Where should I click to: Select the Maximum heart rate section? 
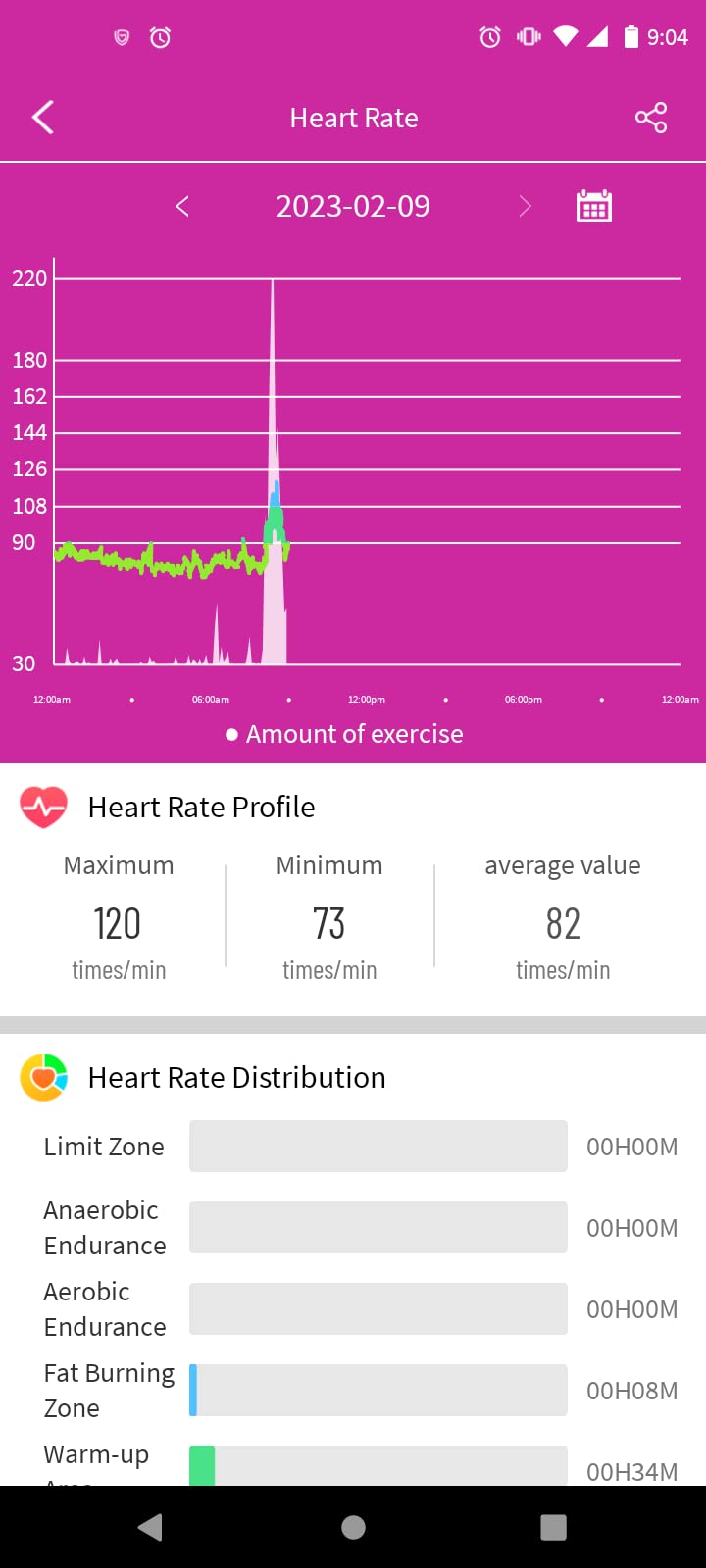[118, 916]
